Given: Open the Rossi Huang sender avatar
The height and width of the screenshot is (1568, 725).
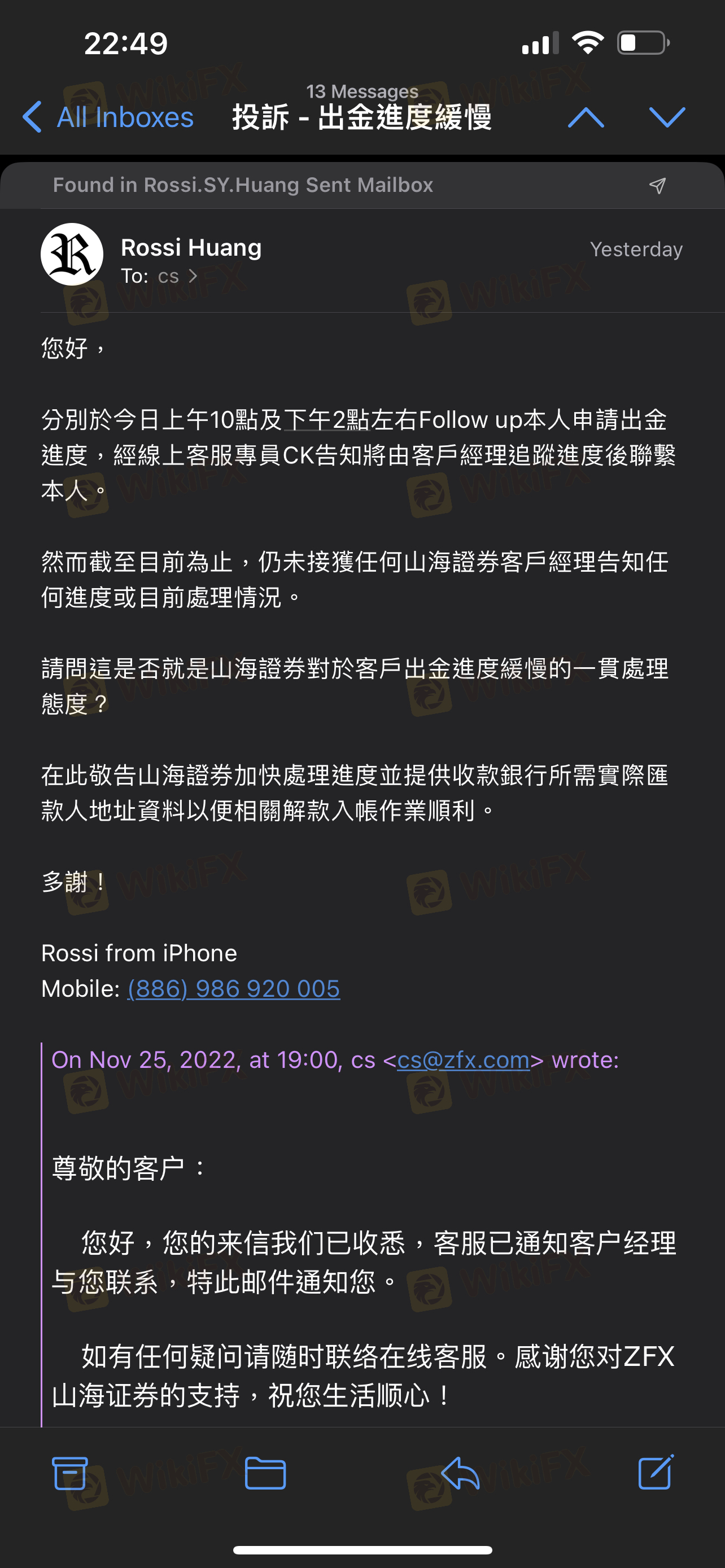Looking at the screenshot, I should pyautogui.click(x=72, y=255).
